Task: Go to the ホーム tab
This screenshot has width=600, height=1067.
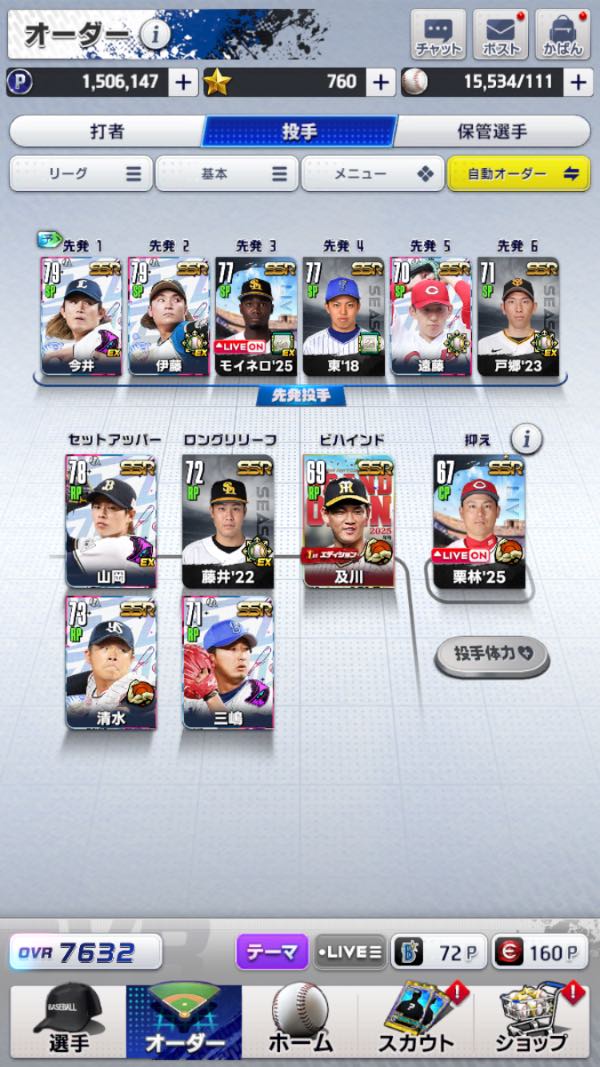Action: point(300,1022)
